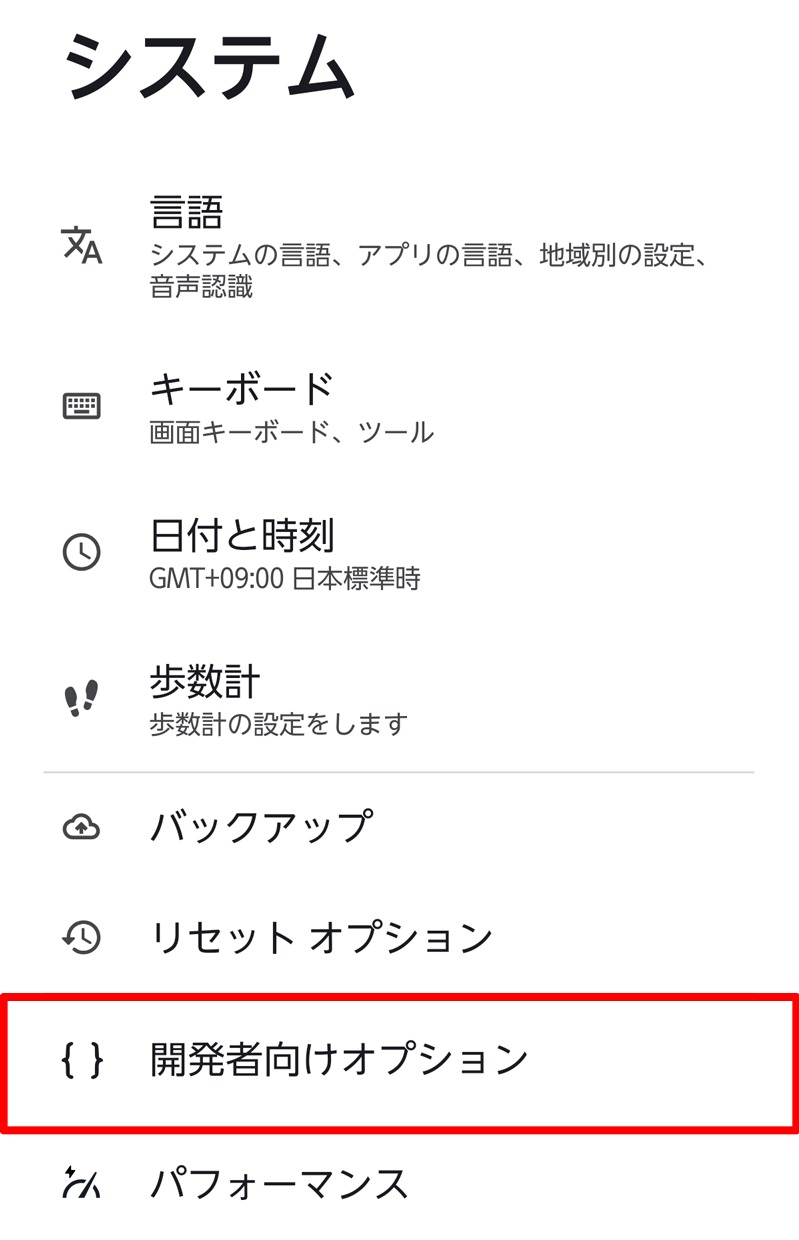Open バックアップ backup settings
799x1240 pixels.
[x=400, y=827]
